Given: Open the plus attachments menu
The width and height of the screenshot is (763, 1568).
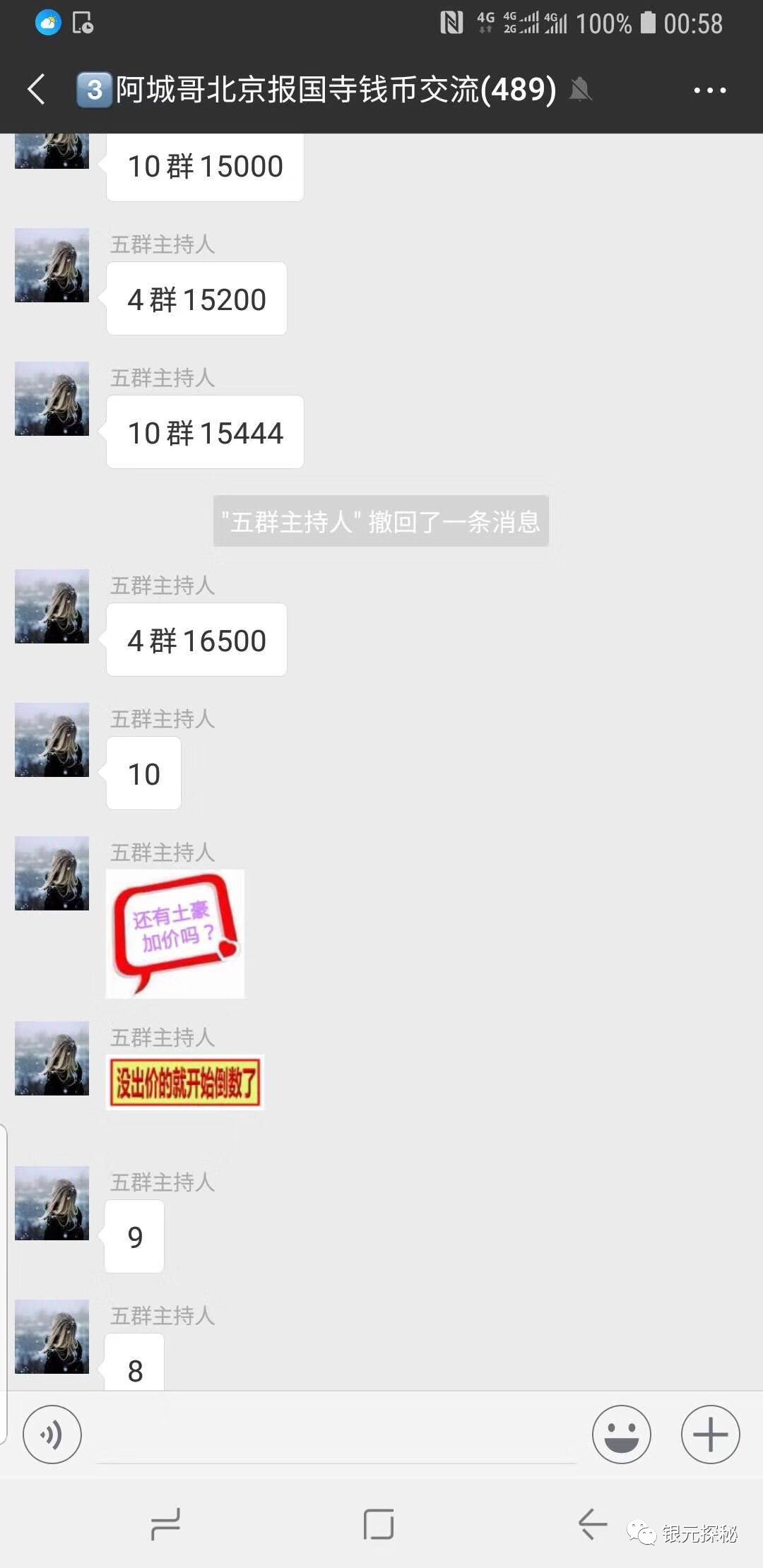Looking at the screenshot, I should tap(710, 1435).
